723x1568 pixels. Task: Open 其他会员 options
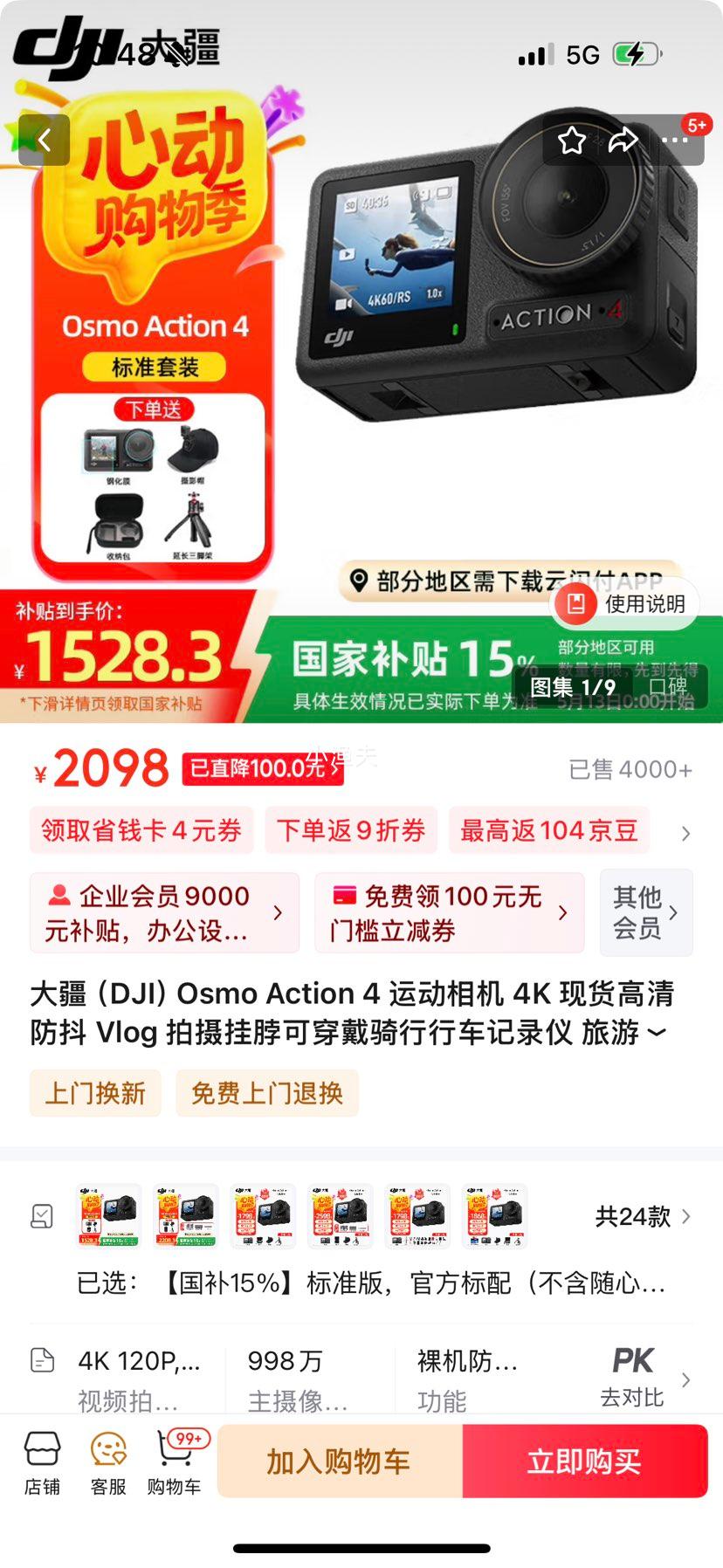tap(646, 913)
